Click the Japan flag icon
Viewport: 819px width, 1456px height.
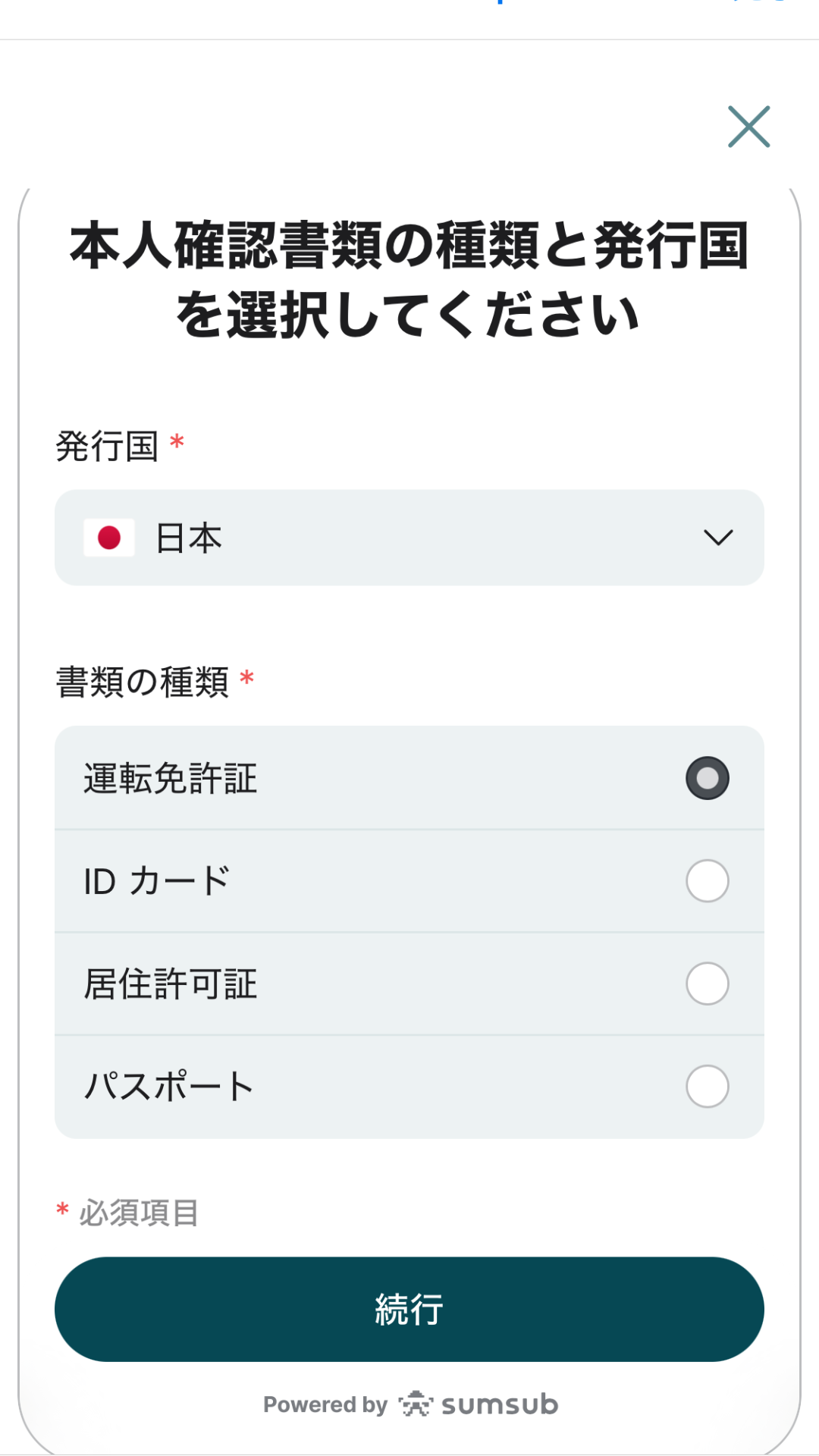109,538
